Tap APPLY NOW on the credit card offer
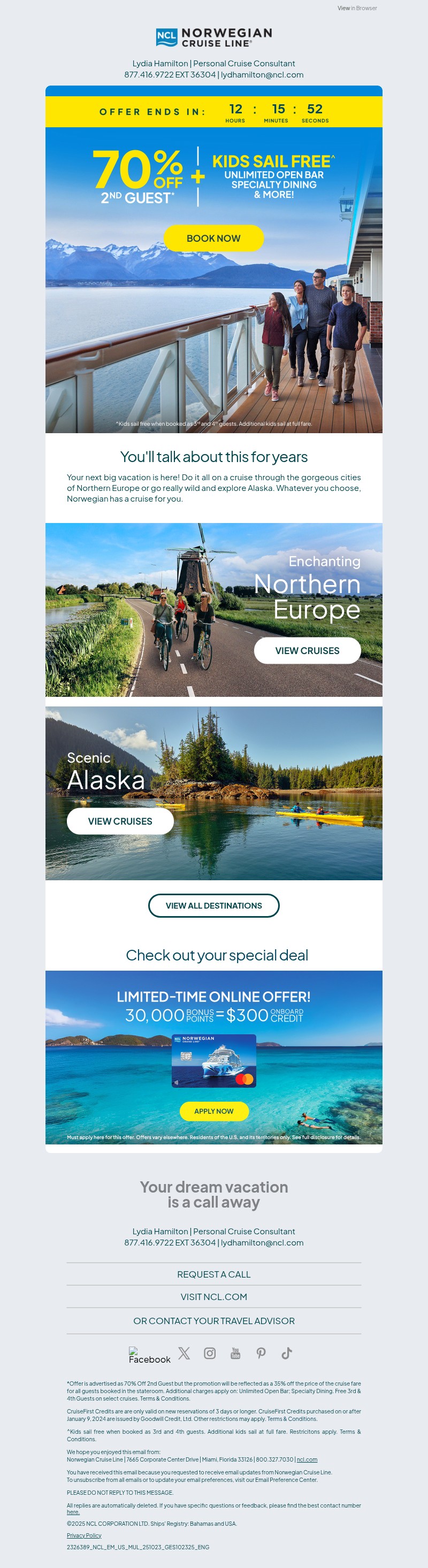The image size is (428, 1568). point(213,1111)
